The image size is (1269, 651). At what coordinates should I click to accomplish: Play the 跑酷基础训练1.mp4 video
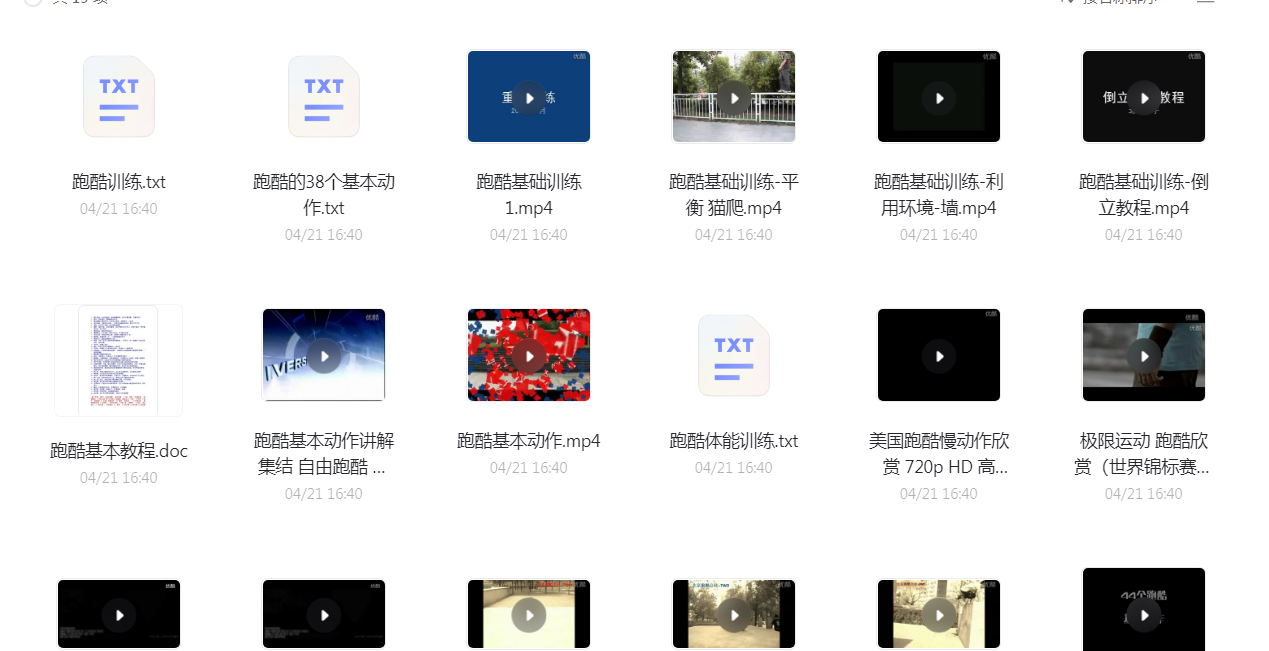tap(529, 98)
